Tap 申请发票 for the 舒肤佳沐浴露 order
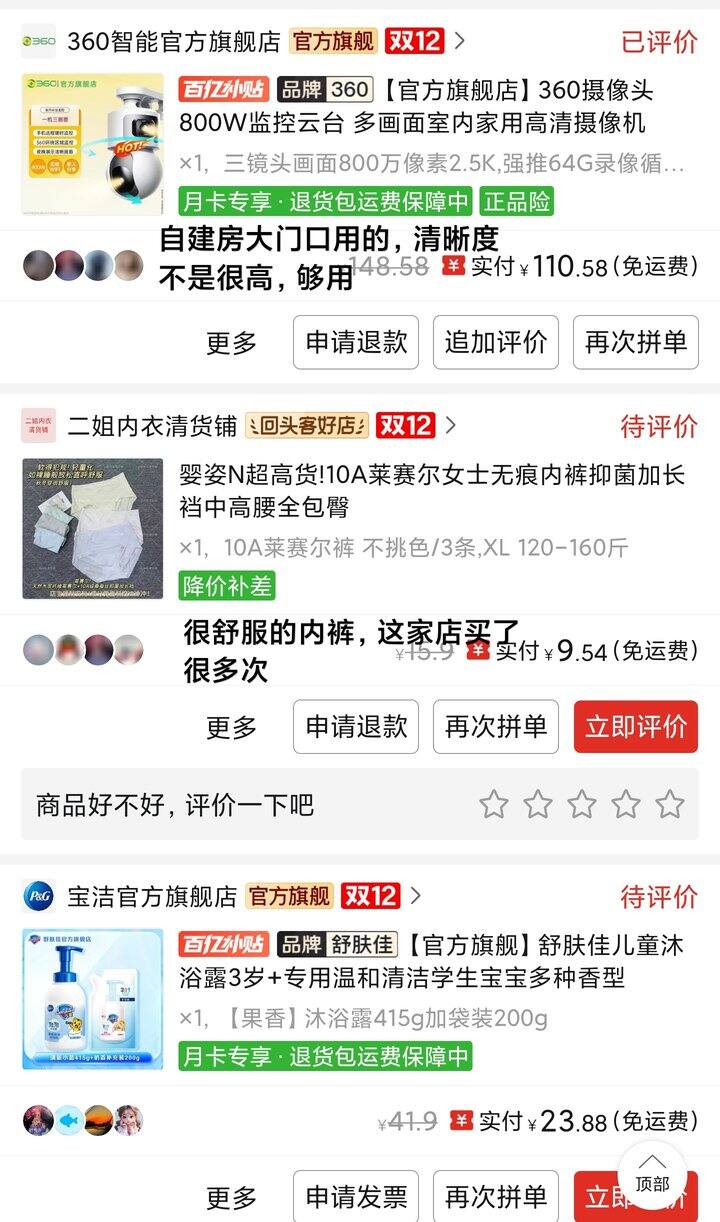This screenshot has height=1222, width=720. pyautogui.click(x=356, y=1197)
